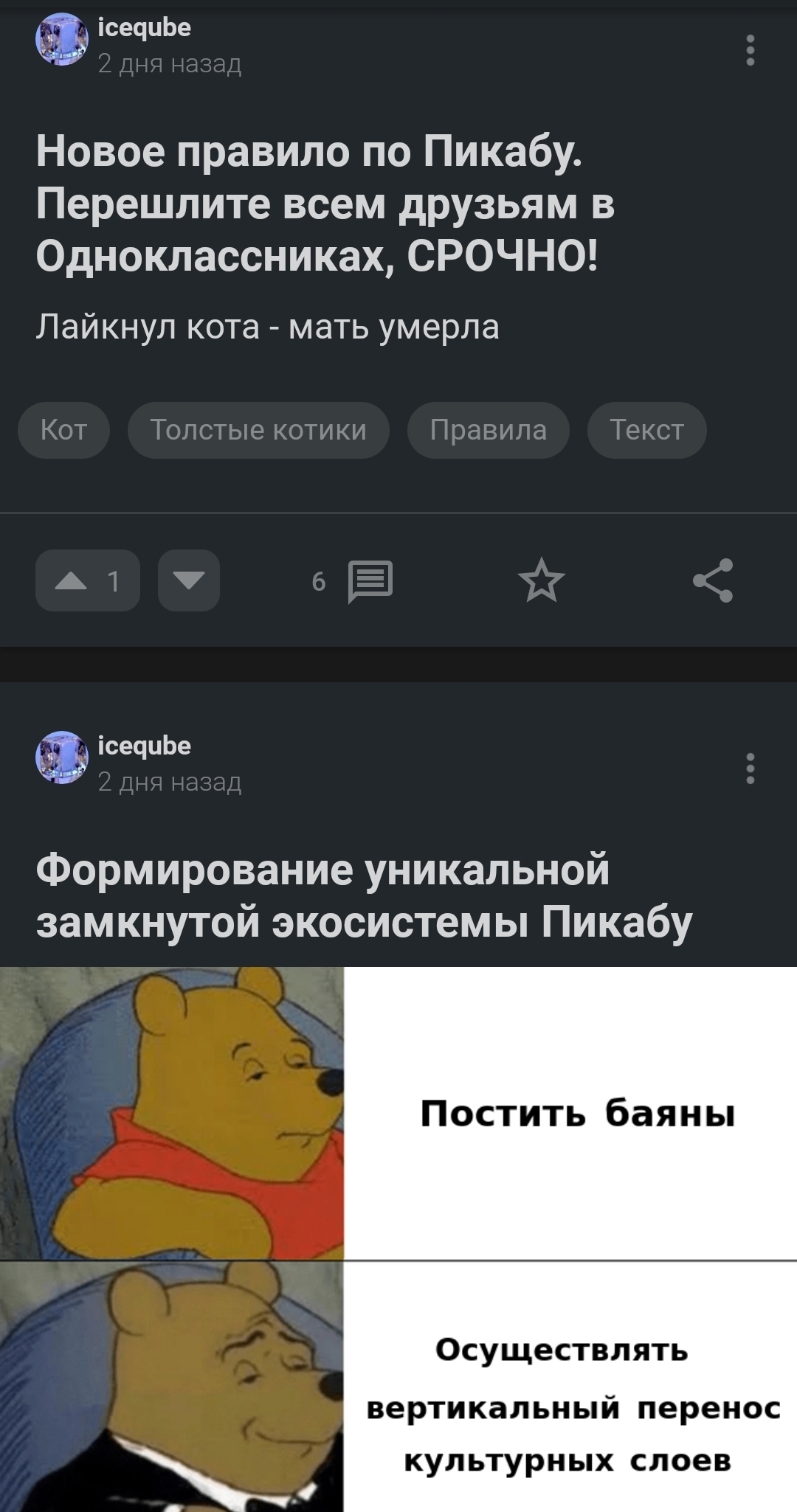Save the Новое правило post to favorites
The height and width of the screenshot is (1512, 797).
542,581
